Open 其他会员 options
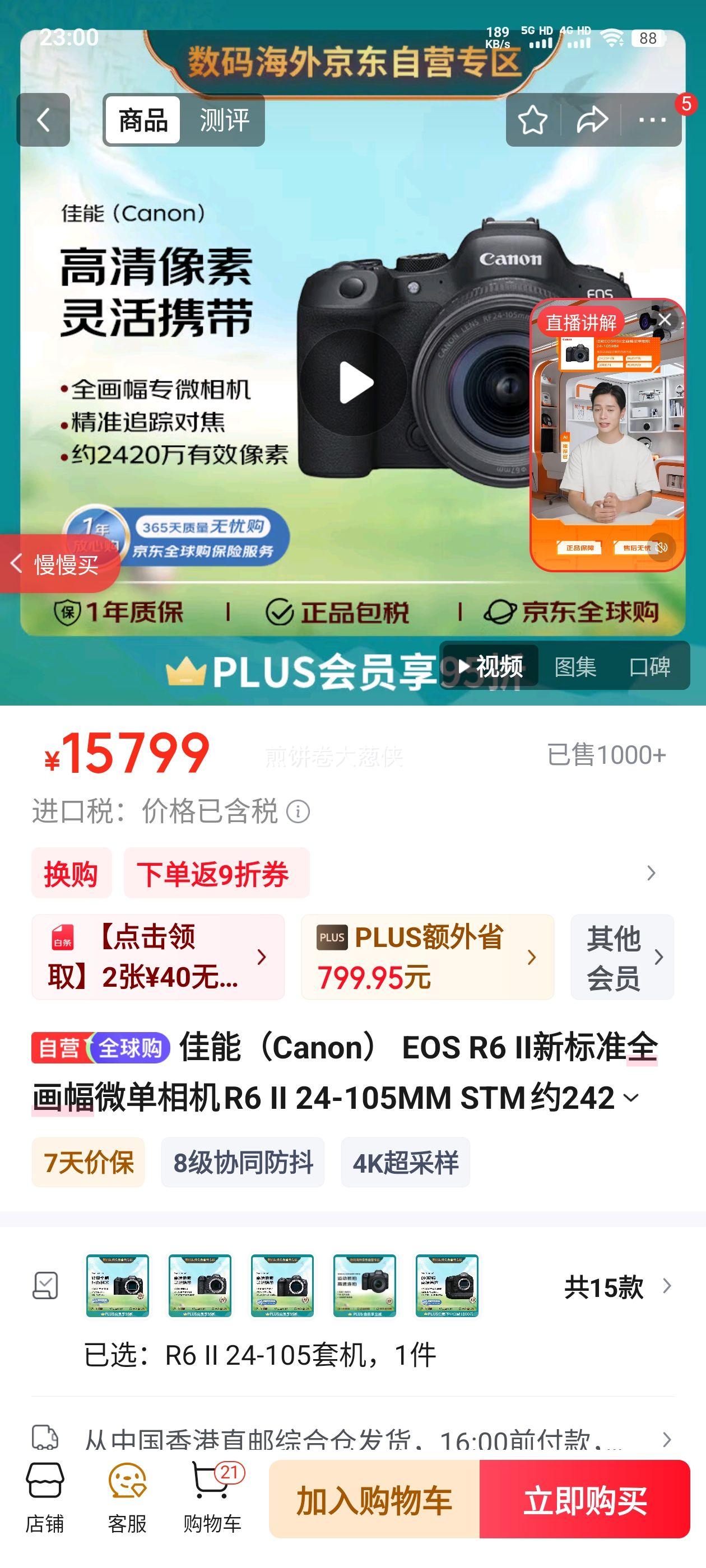706x1568 pixels. click(x=622, y=957)
